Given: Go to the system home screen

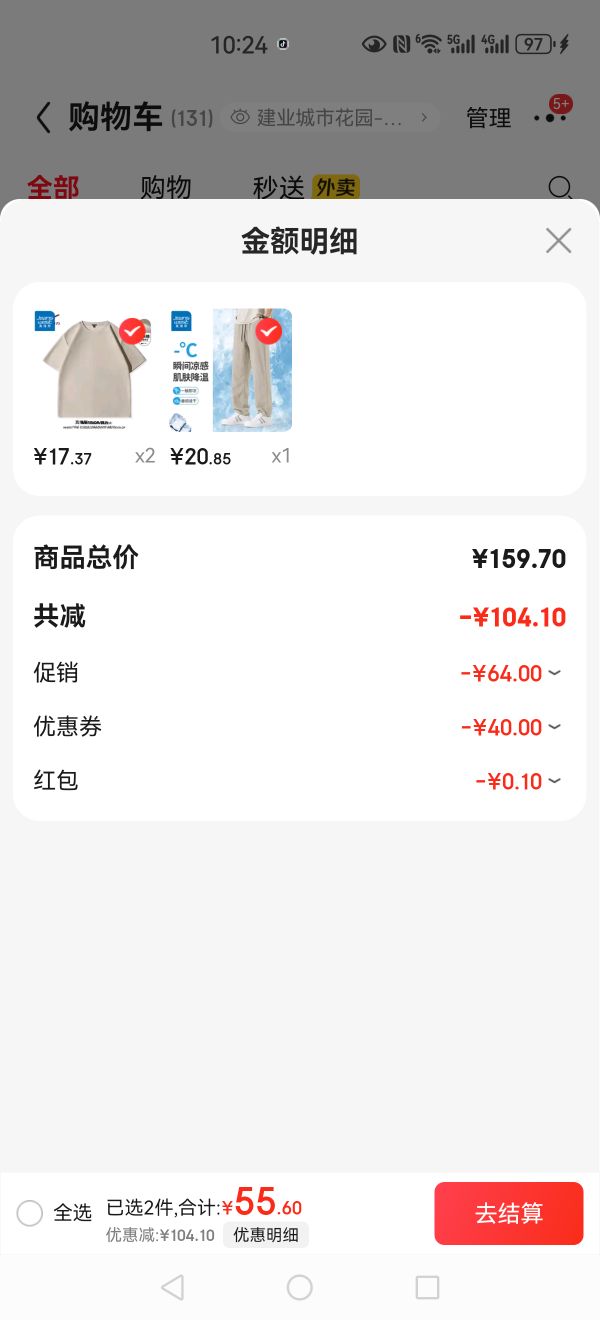Looking at the screenshot, I should click(300, 1287).
